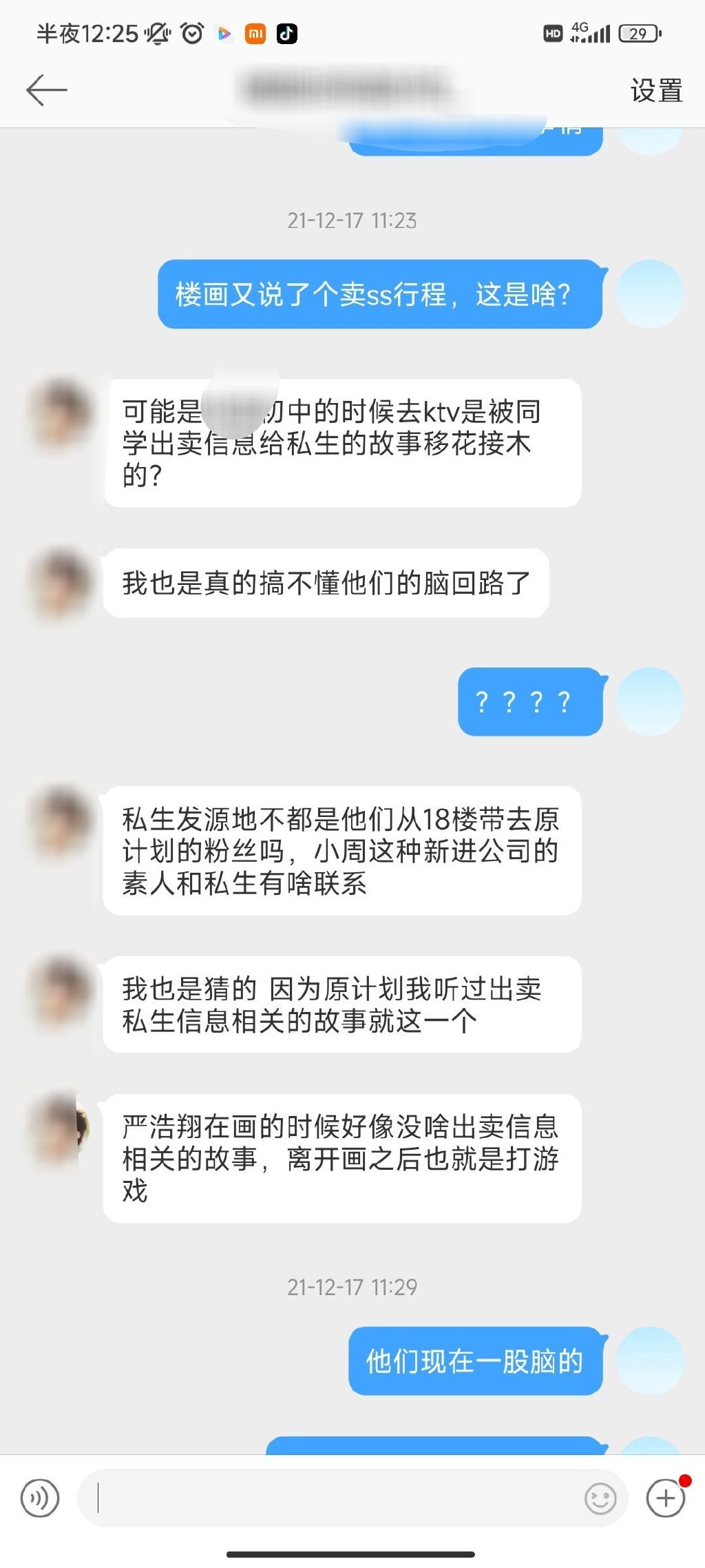
Task: Open sender avatar beside 我也是真的搞不懂 message
Action: tap(62, 583)
